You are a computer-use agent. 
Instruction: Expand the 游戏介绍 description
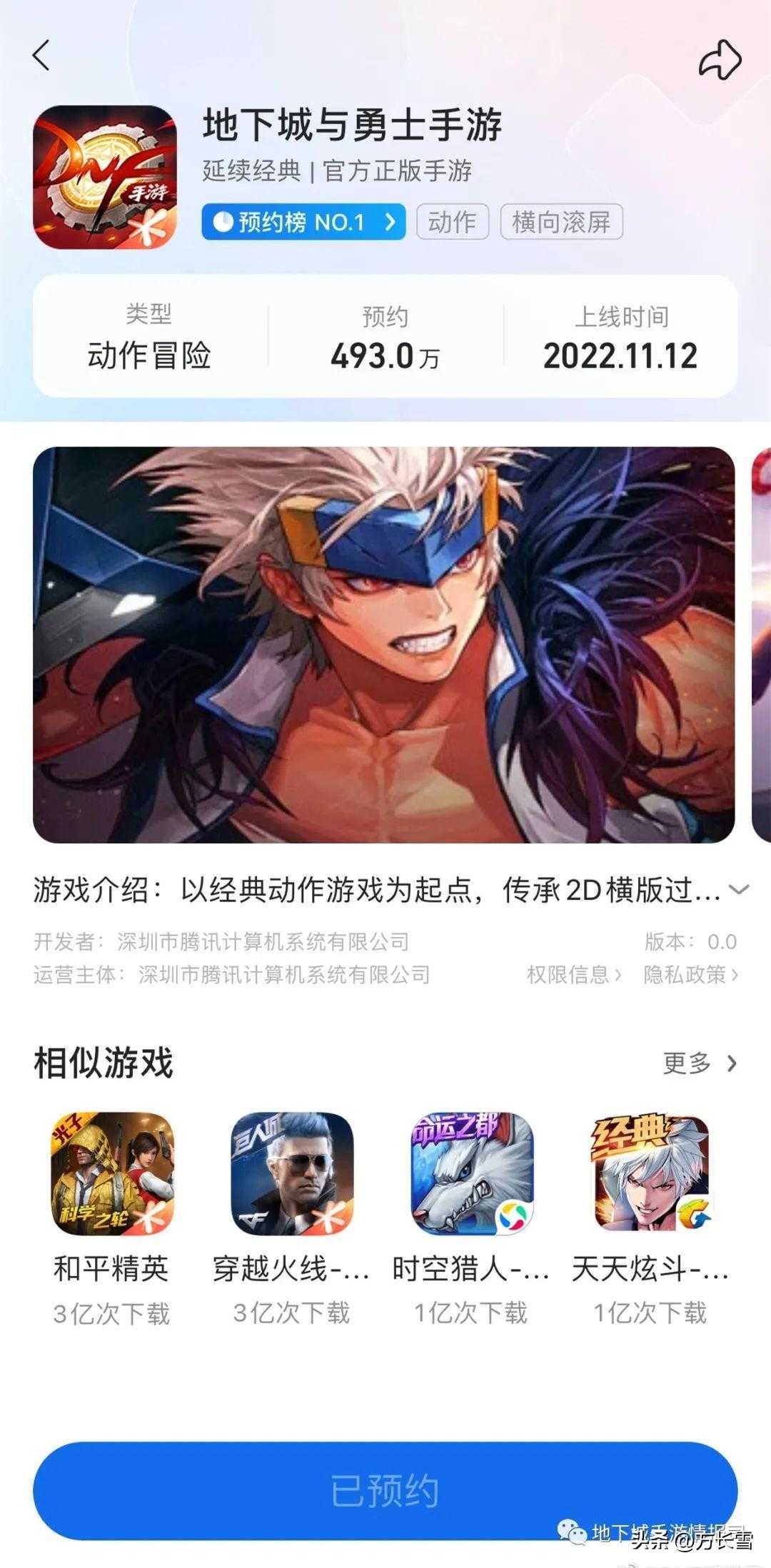tap(738, 889)
